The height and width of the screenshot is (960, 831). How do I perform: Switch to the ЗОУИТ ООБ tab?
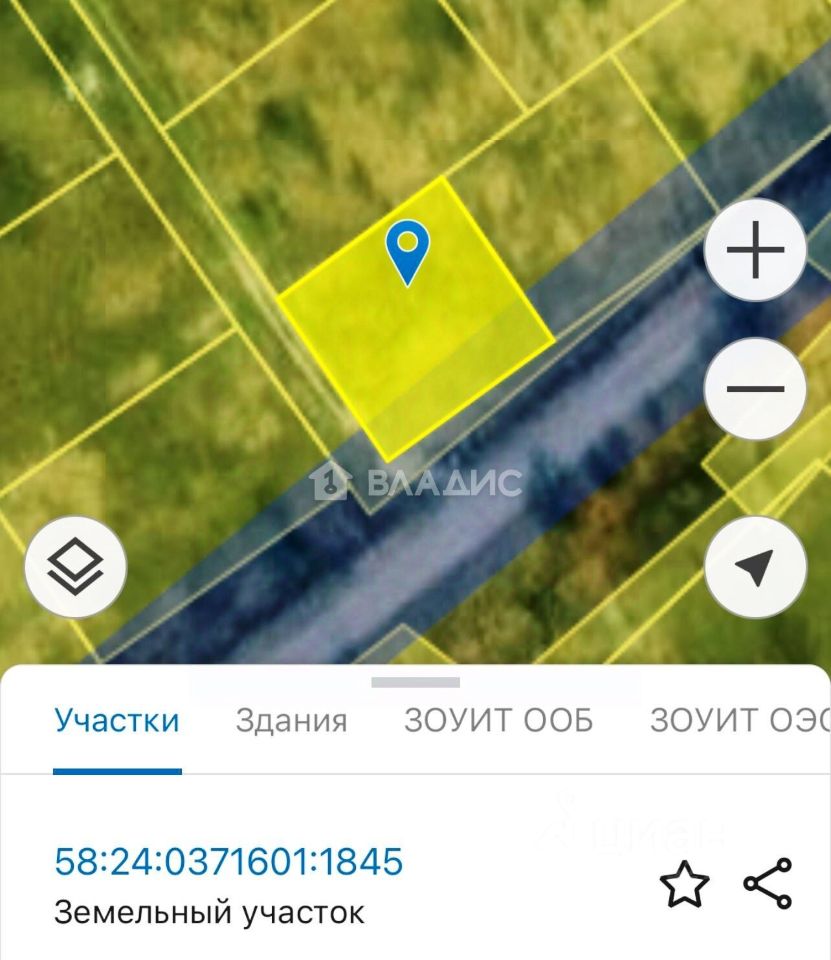point(498,721)
